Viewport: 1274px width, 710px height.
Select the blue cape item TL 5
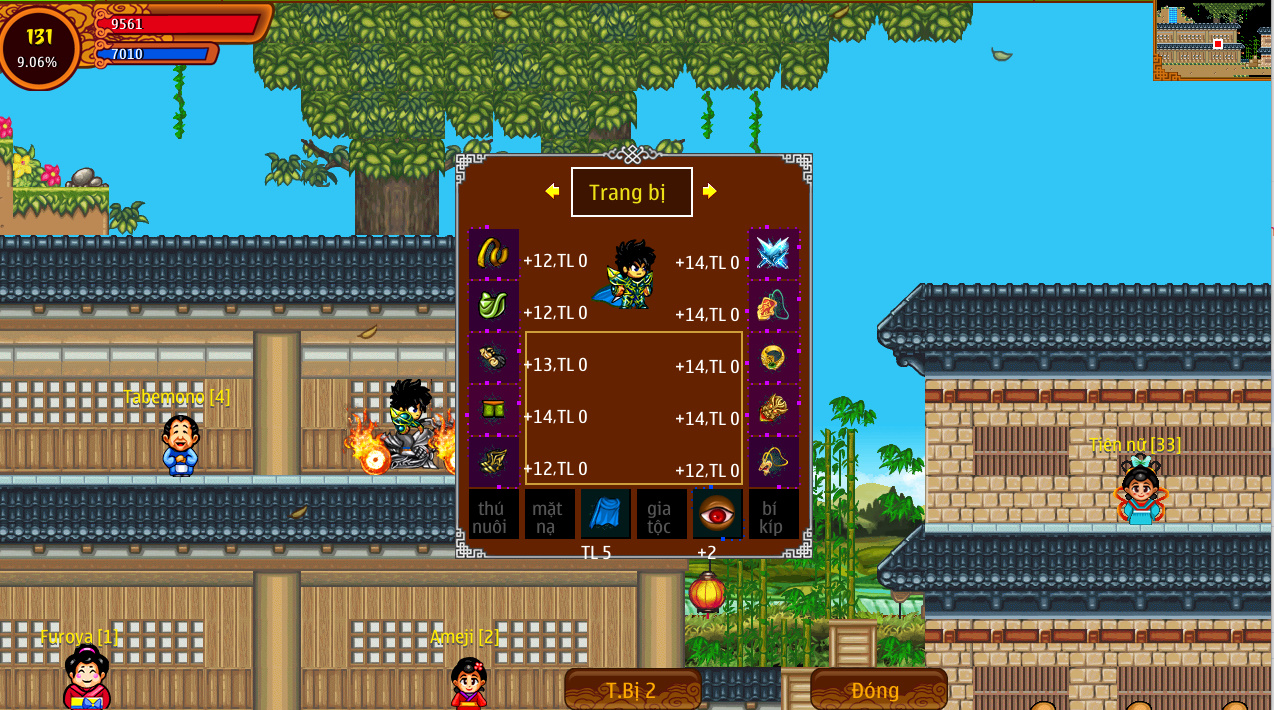pyautogui.click(x=605, y=514)
